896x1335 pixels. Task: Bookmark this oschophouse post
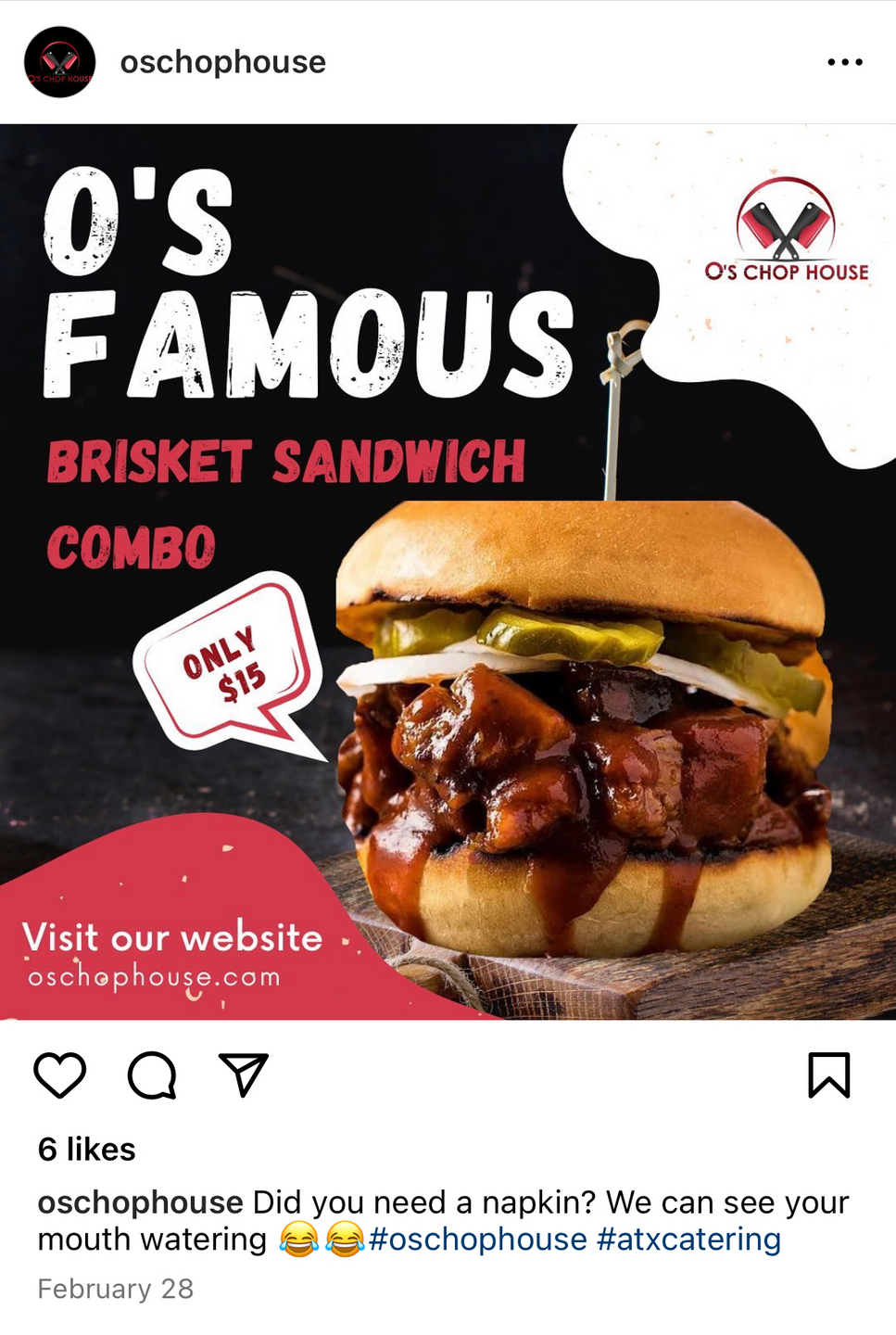click(x=828, y=1075)
